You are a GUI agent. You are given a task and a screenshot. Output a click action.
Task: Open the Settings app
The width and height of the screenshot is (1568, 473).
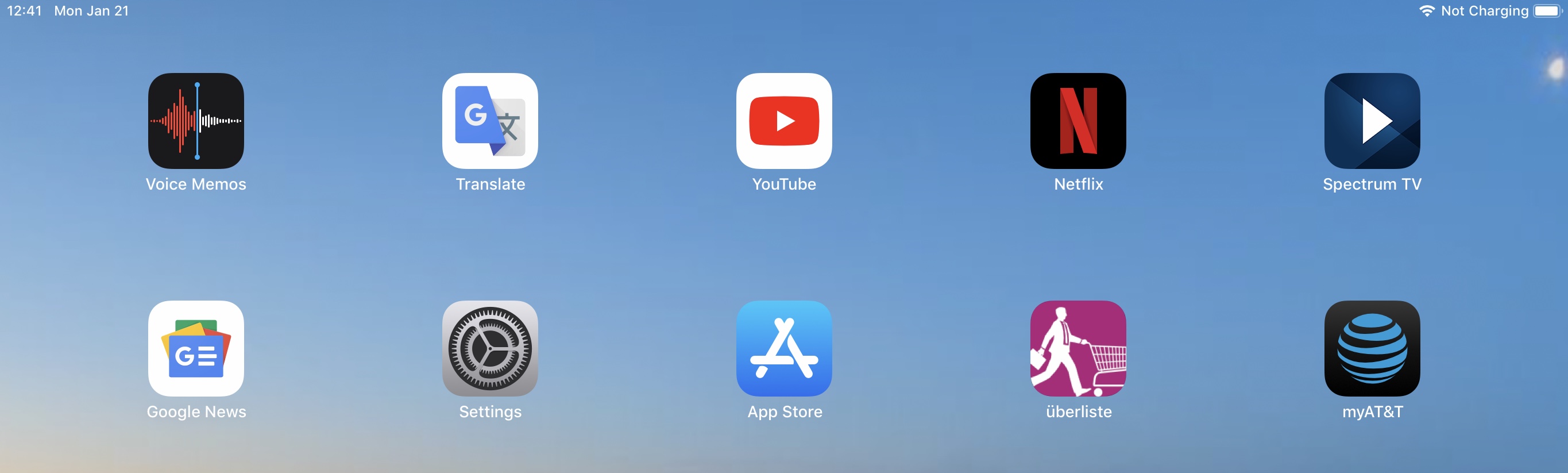(x=490, y=348)
